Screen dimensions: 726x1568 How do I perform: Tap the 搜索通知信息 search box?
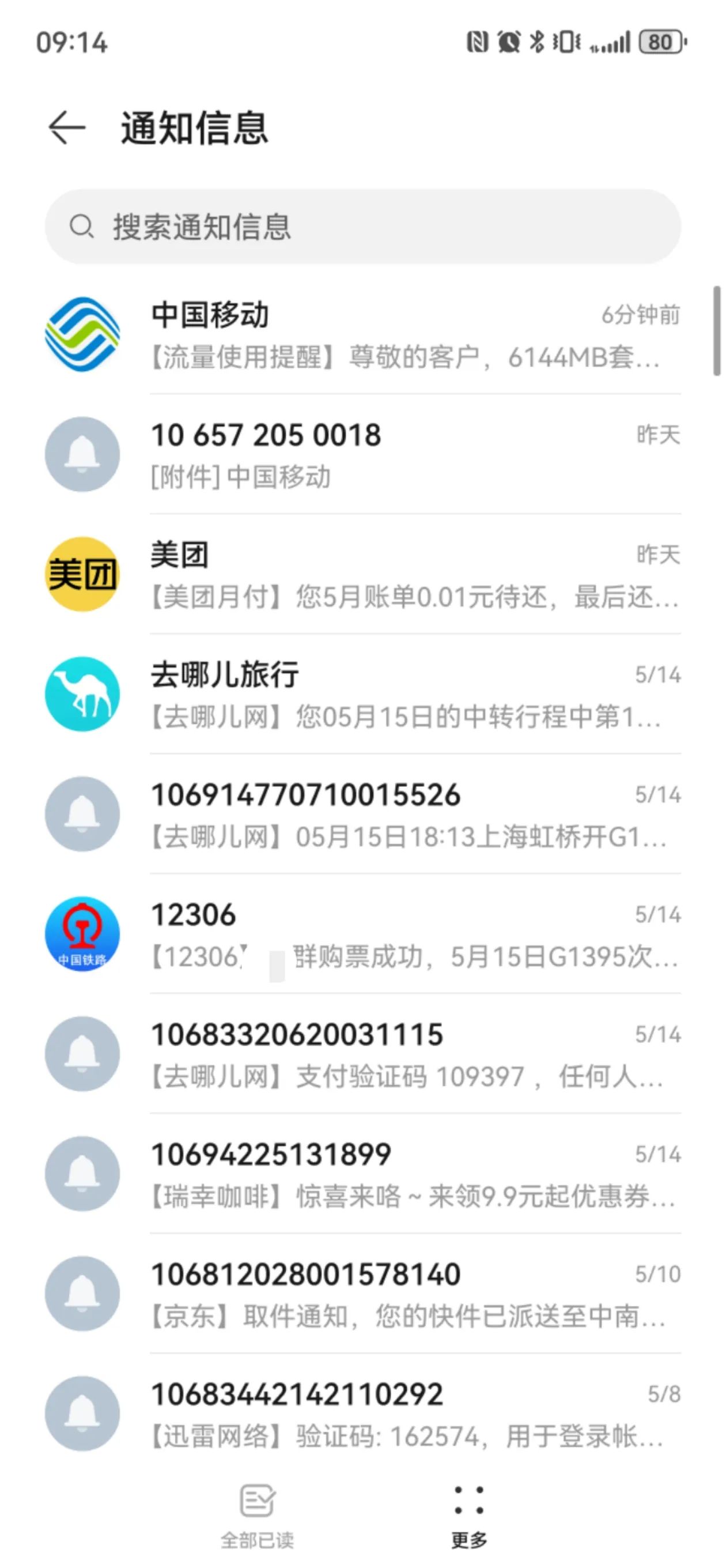pos(362,227)
